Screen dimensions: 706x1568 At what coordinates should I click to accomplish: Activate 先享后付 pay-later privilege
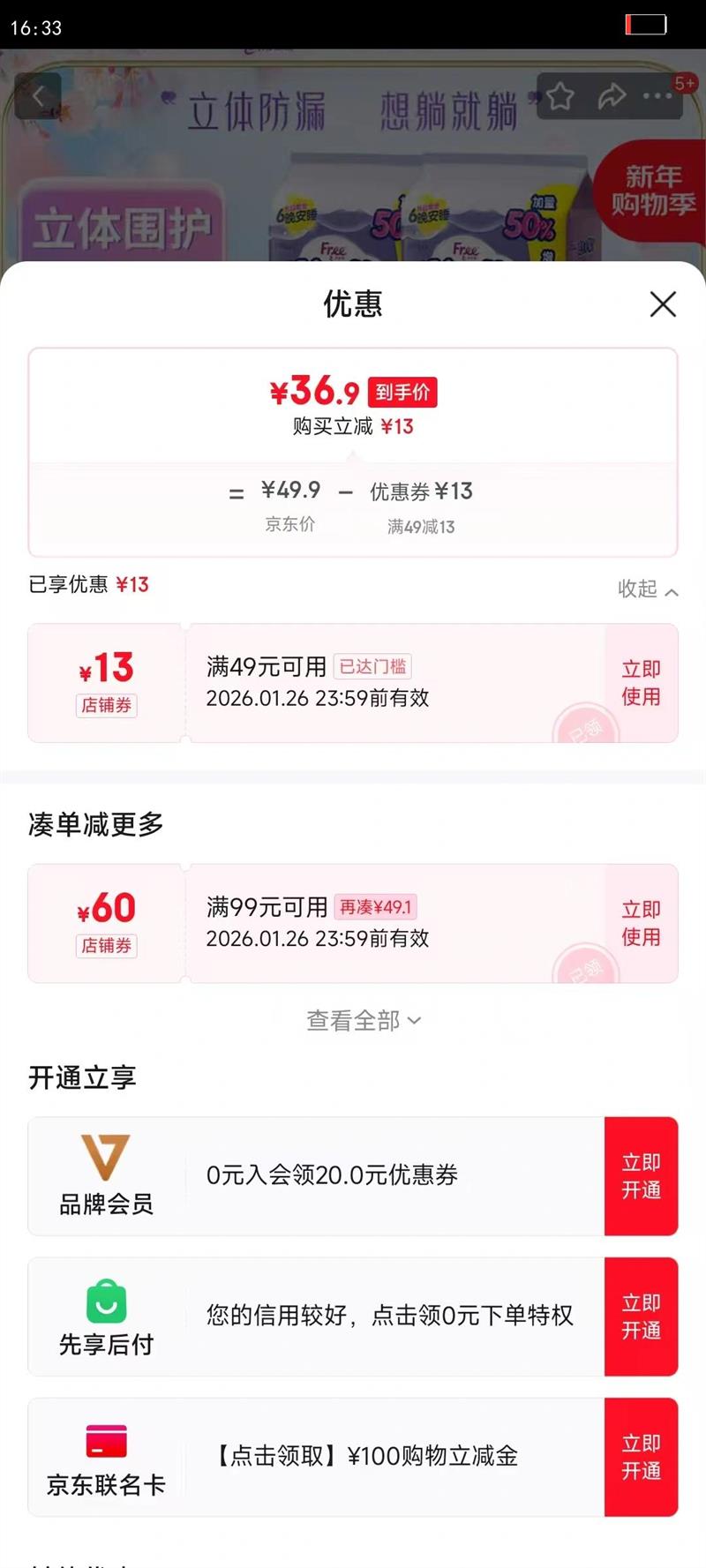tap(642, 1317)
